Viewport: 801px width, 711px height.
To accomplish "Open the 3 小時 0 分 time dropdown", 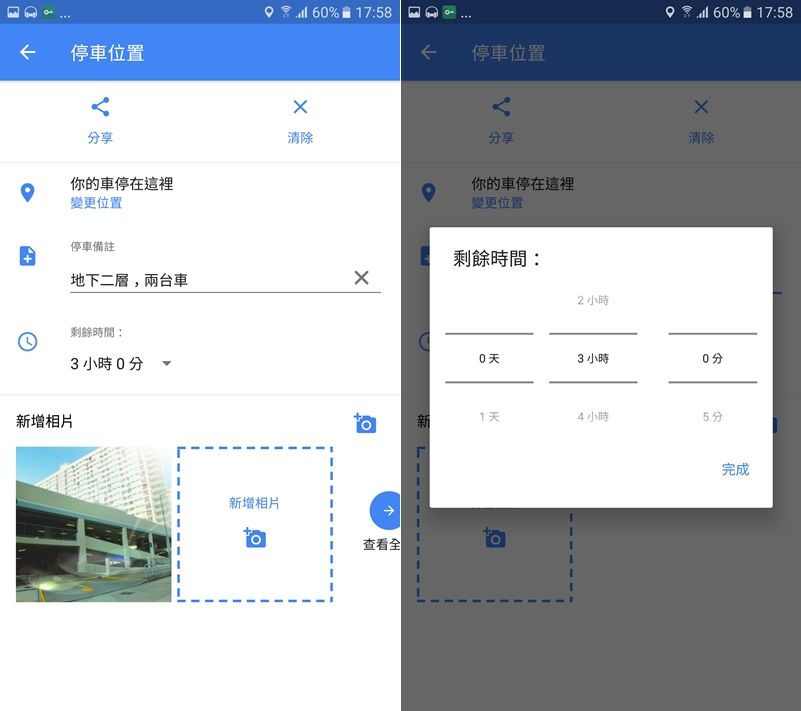I will [x=121, y=364].
